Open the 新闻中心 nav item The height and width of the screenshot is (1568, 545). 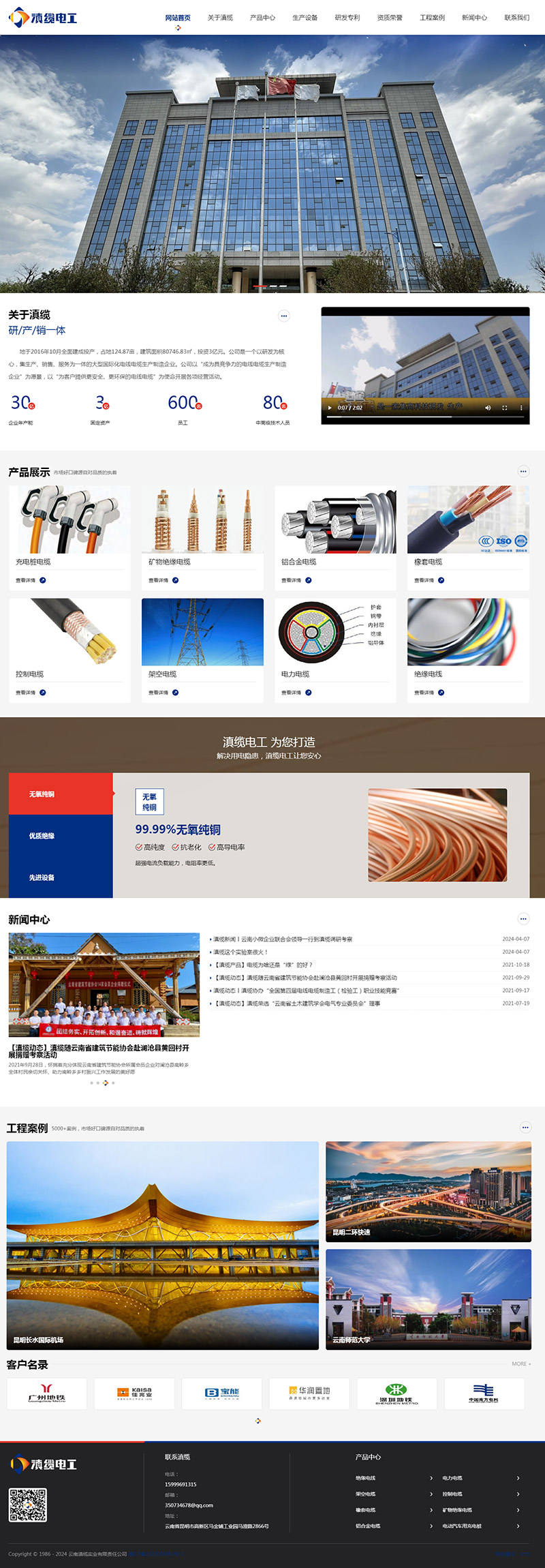pyautogui.click(x=474, y=18)
